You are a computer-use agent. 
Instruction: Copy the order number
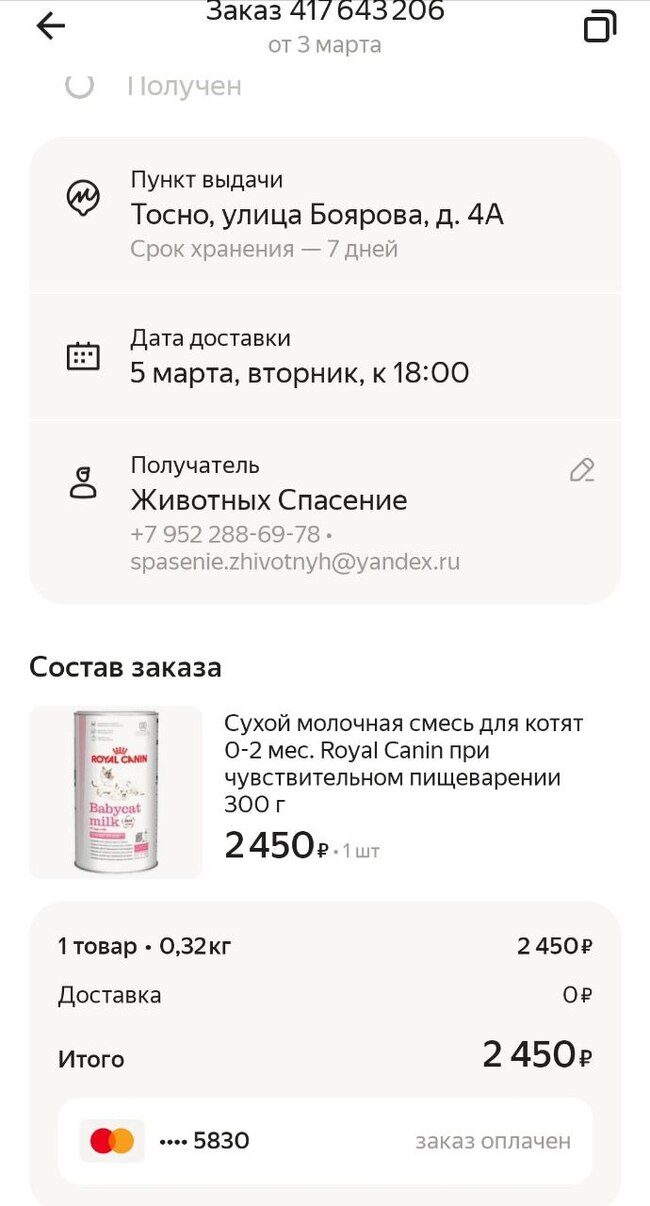coord(599,27)
